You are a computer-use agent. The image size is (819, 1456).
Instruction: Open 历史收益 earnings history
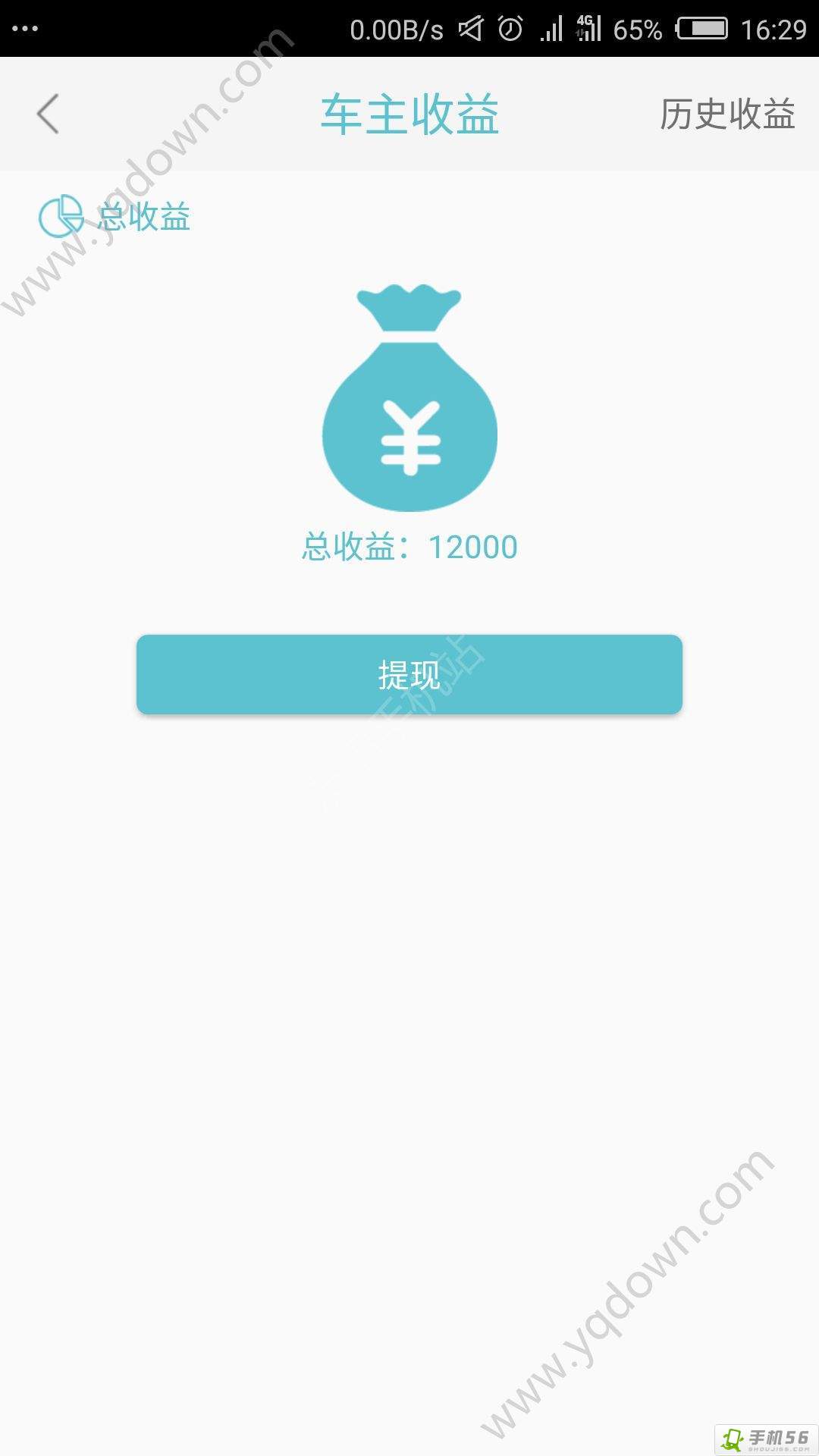726,115
